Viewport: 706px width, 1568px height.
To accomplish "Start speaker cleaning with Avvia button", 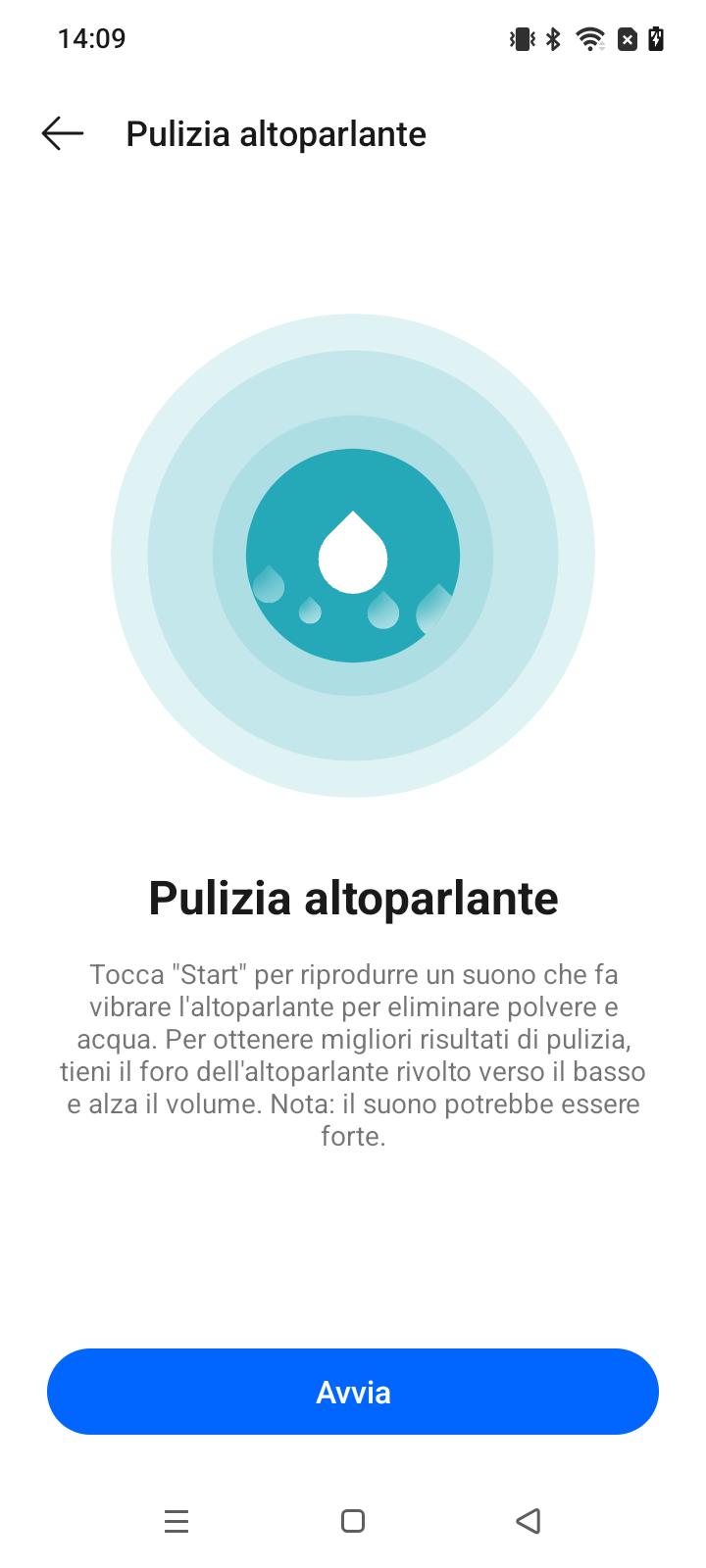I will tap(353, 1392).
